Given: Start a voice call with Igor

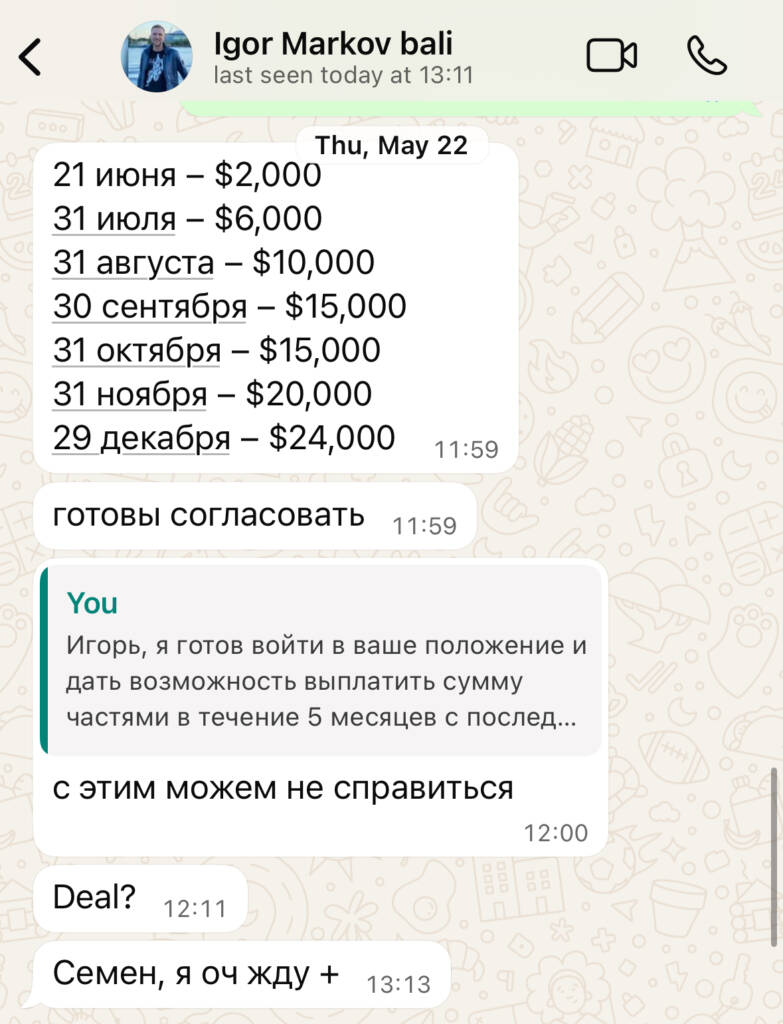Looking at the screenshot, I should point(707,56).
